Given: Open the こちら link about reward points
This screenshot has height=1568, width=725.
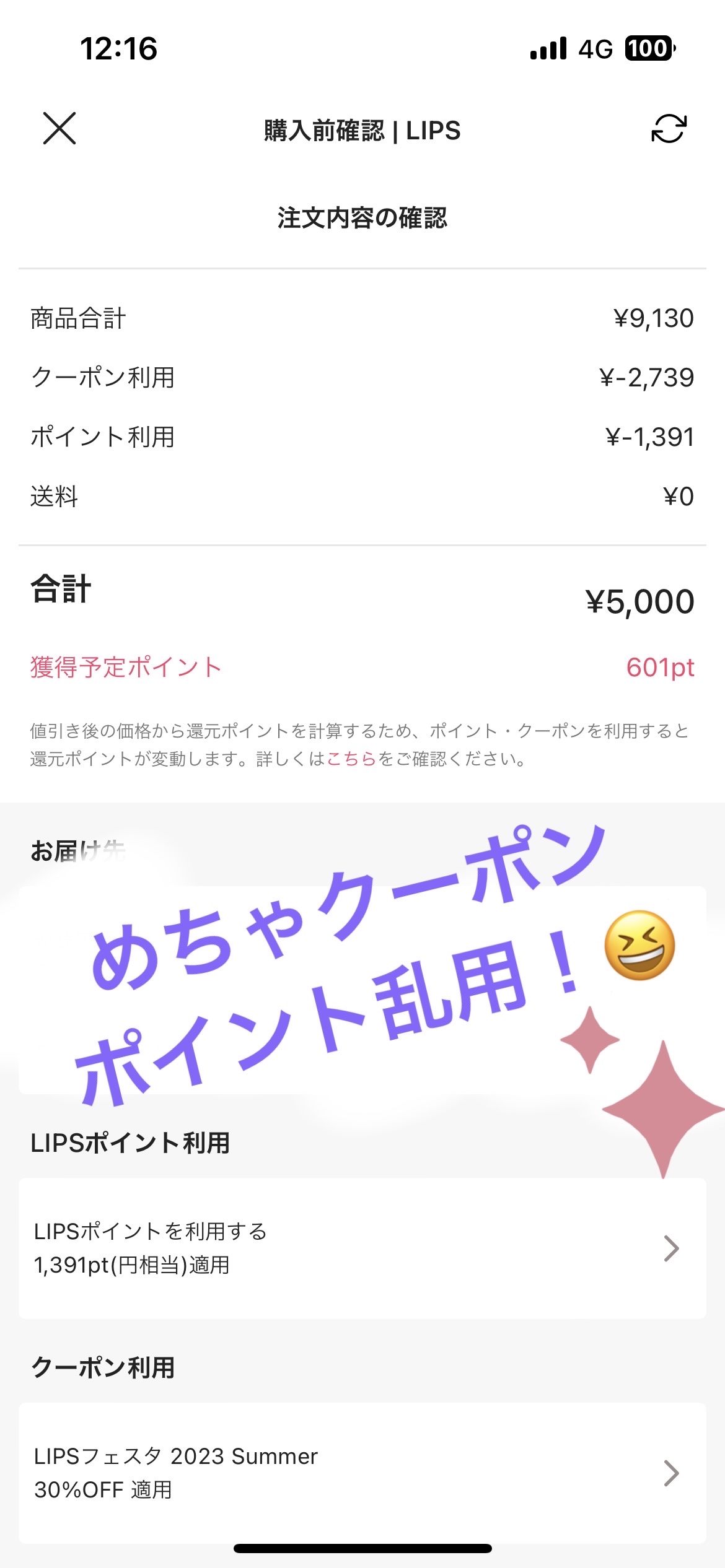Looking at the screenshot, I should (x=351, y=759).
